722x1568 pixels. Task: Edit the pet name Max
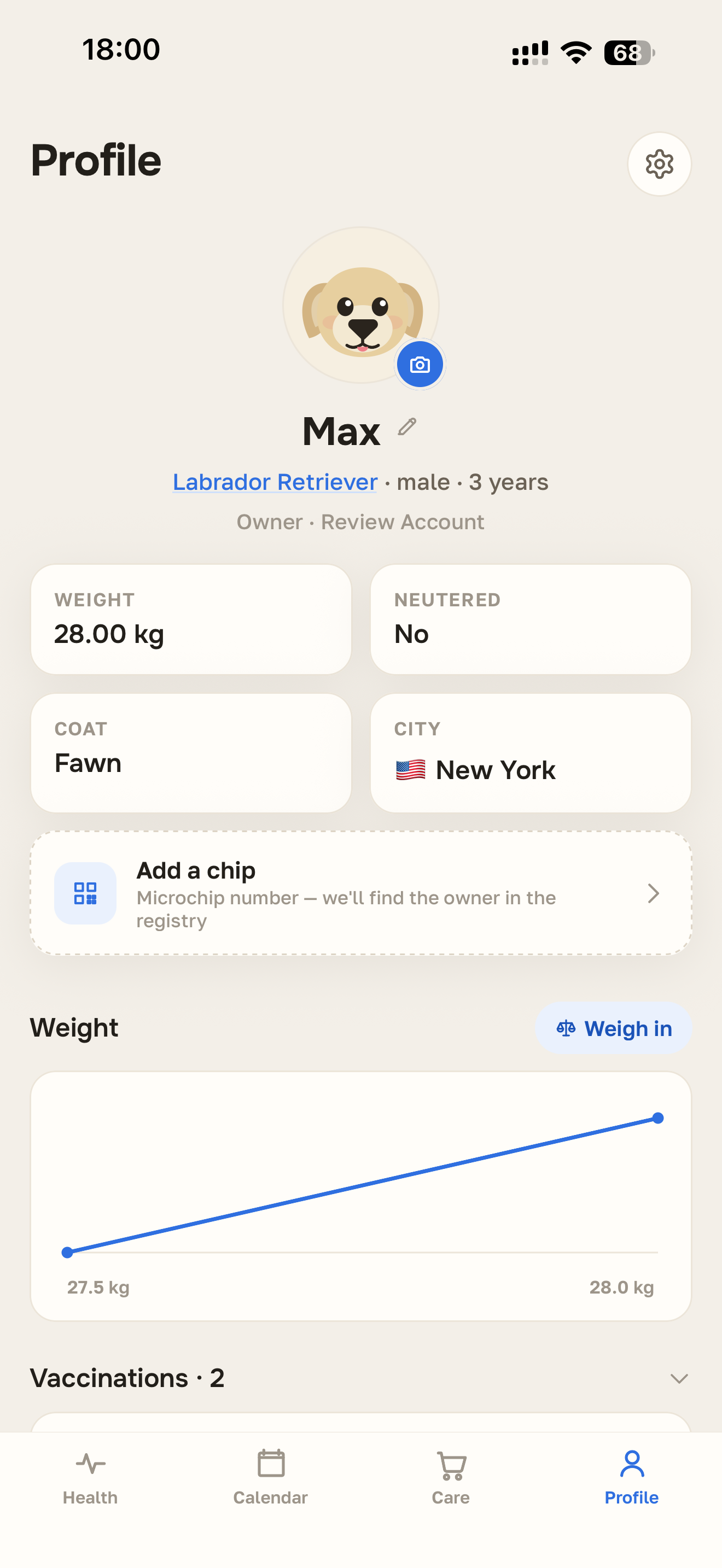(x=407, y=428)
